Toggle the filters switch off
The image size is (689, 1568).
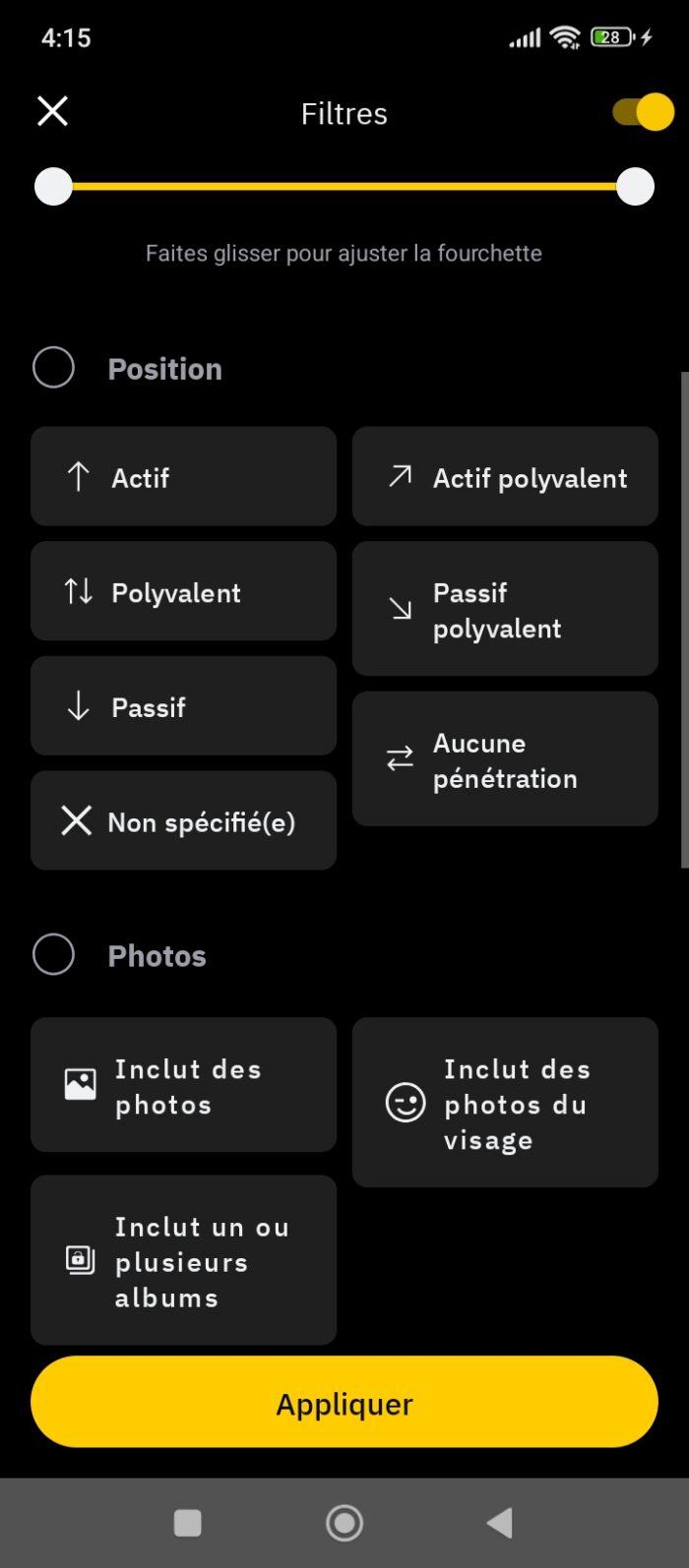coord(643,112)
